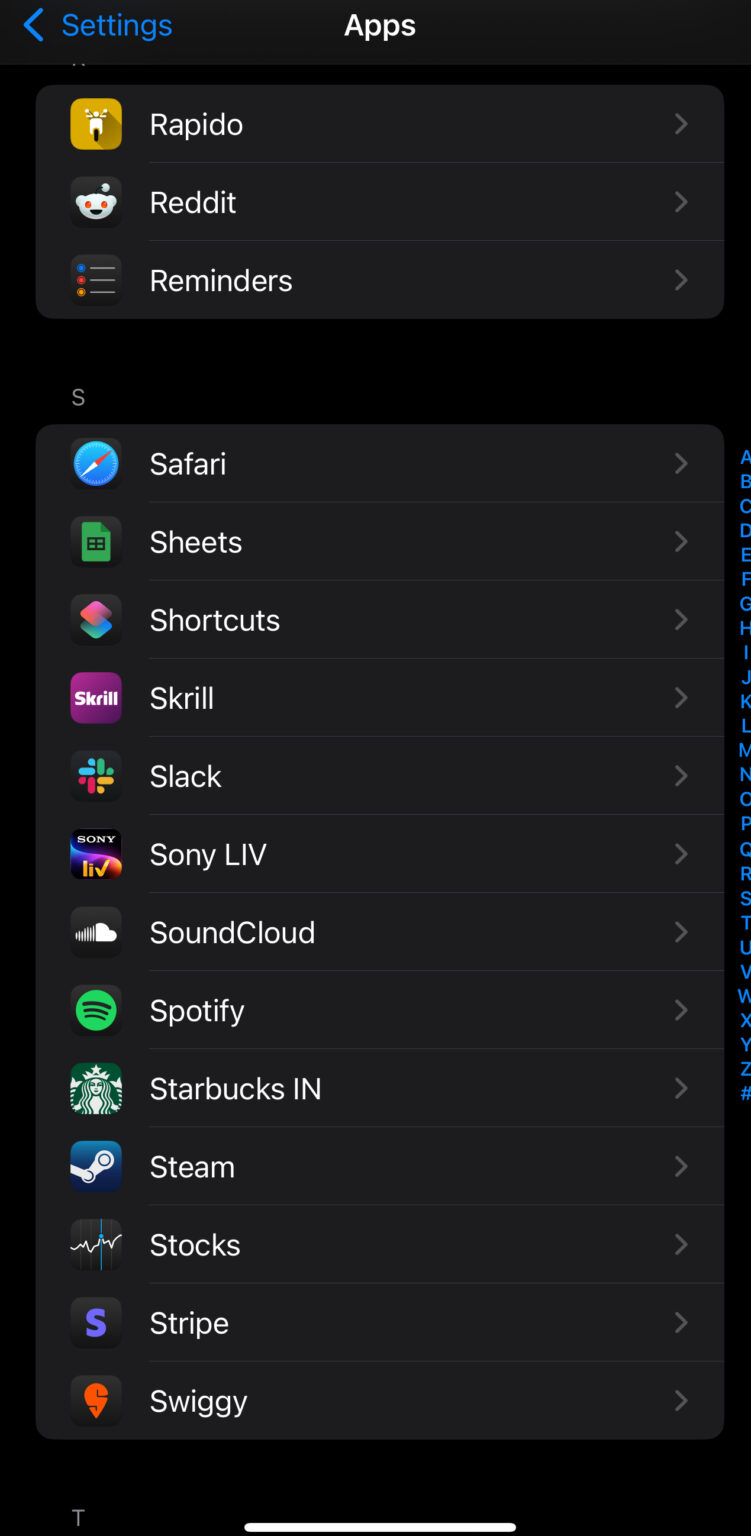Open the Shortcuts app icon
This screenshot has width=751, height=1536.
pyautogui.click(x=95, y=620)
